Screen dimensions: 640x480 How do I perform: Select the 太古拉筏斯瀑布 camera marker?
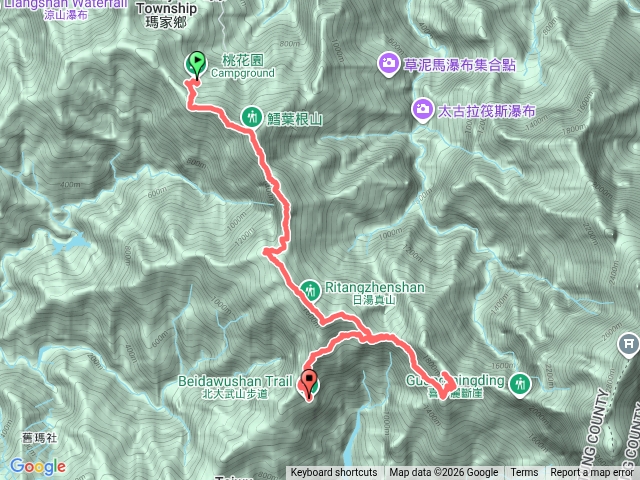(x=423, y=108)
